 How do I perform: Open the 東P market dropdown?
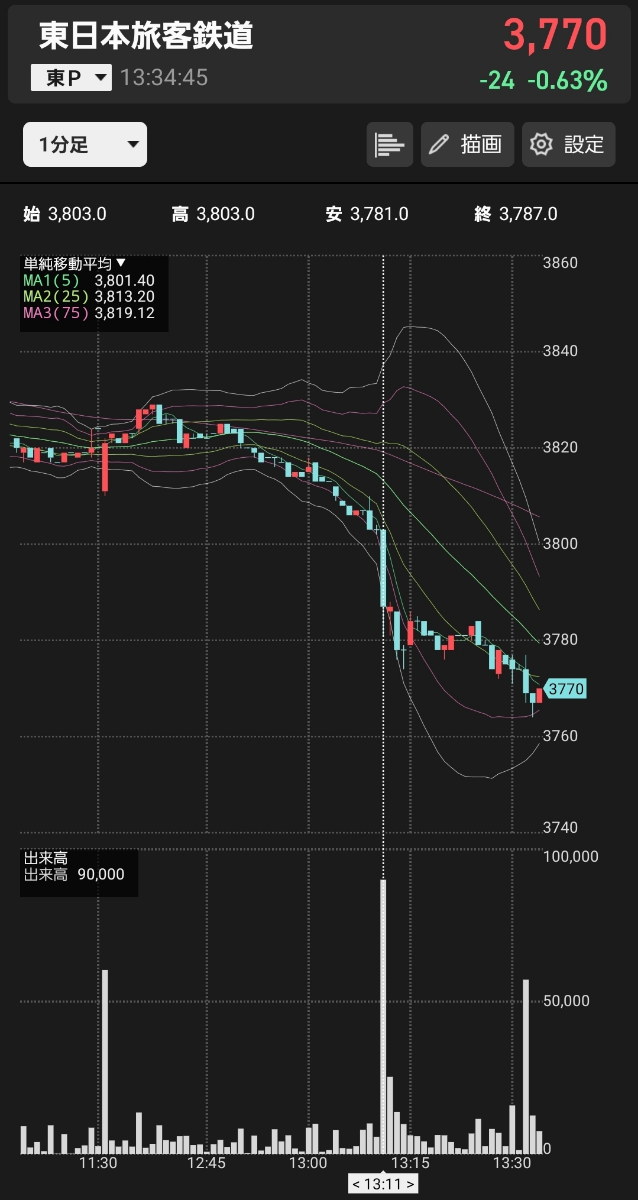[71, 78]
